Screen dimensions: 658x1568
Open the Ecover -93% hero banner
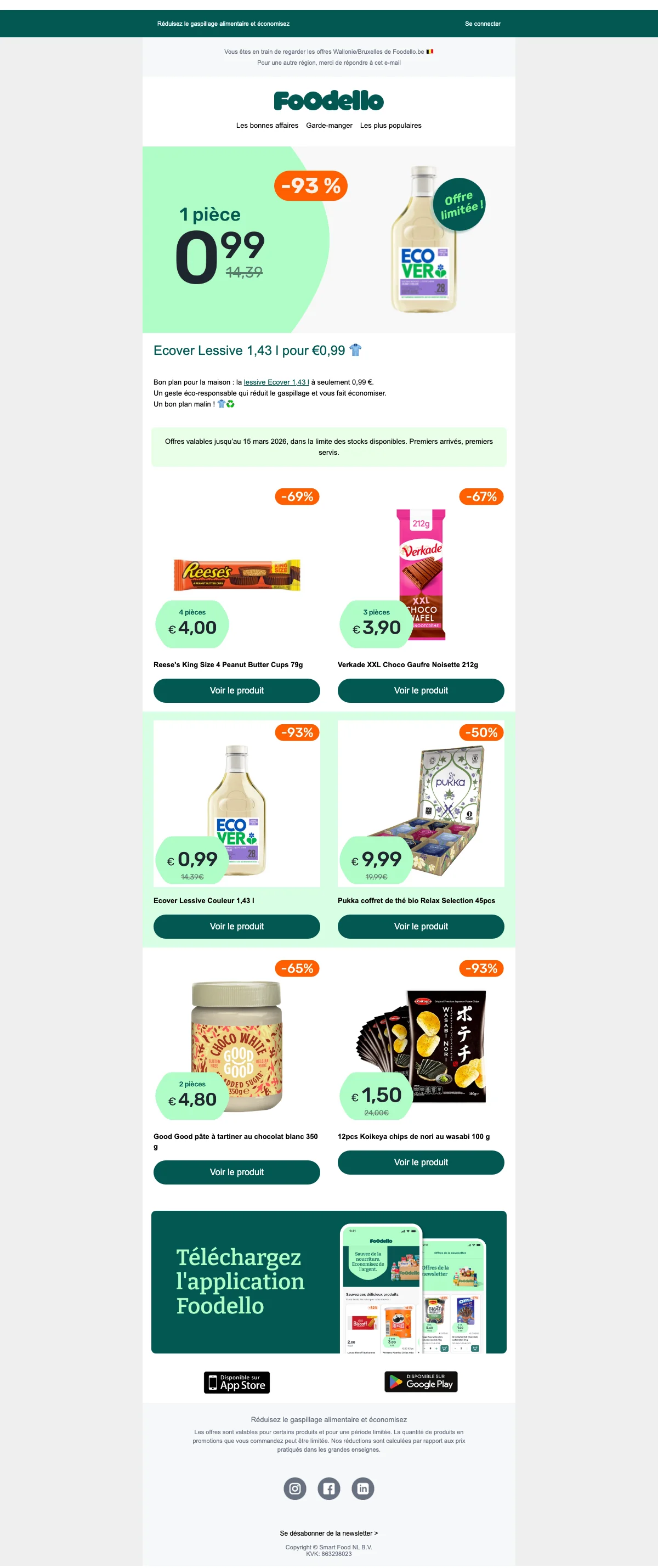[x=328, y=239]
